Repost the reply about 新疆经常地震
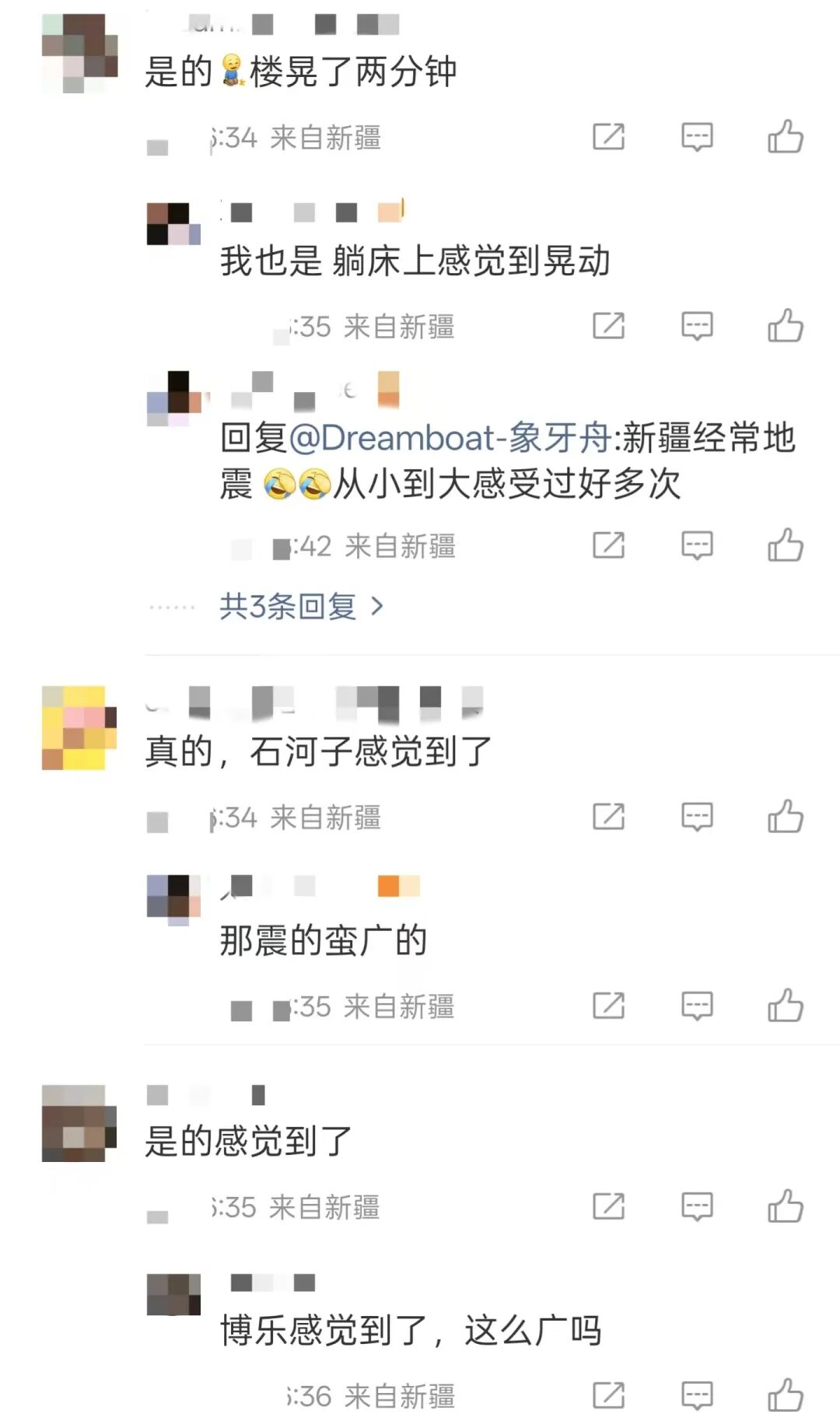 click(608, 545)
